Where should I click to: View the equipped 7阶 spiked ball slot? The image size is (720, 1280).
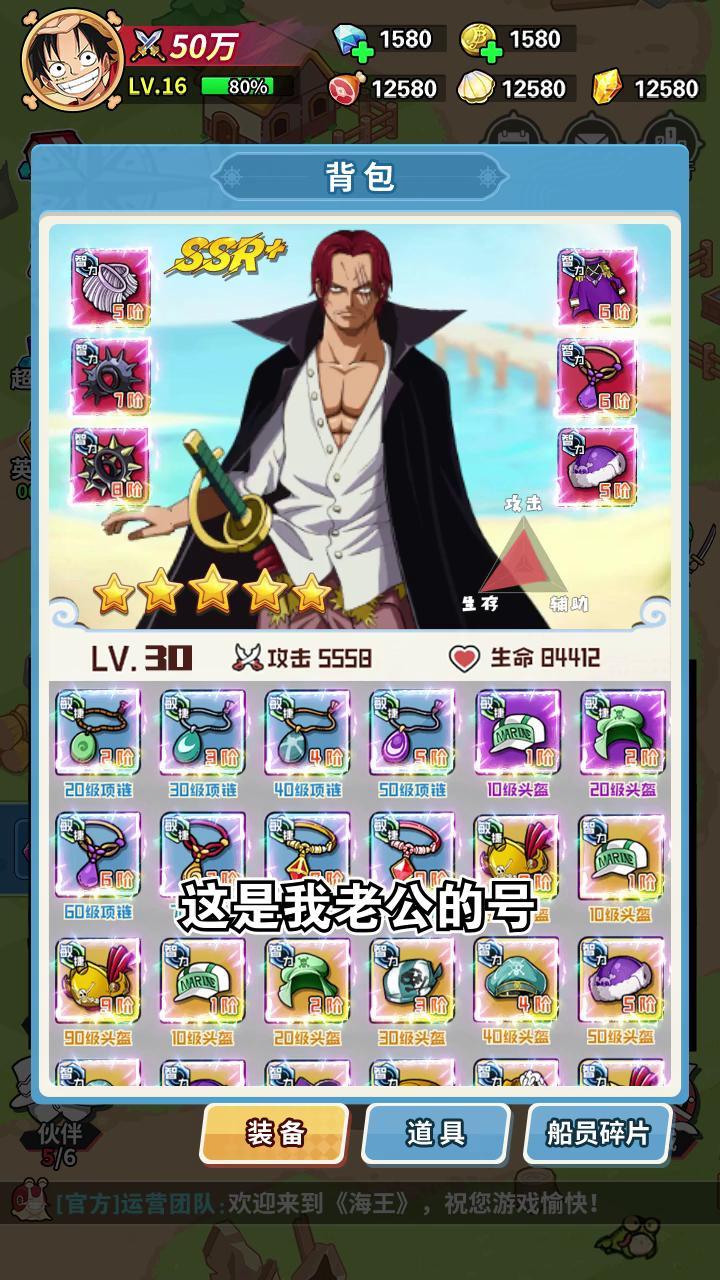click(x=110, y=377)
